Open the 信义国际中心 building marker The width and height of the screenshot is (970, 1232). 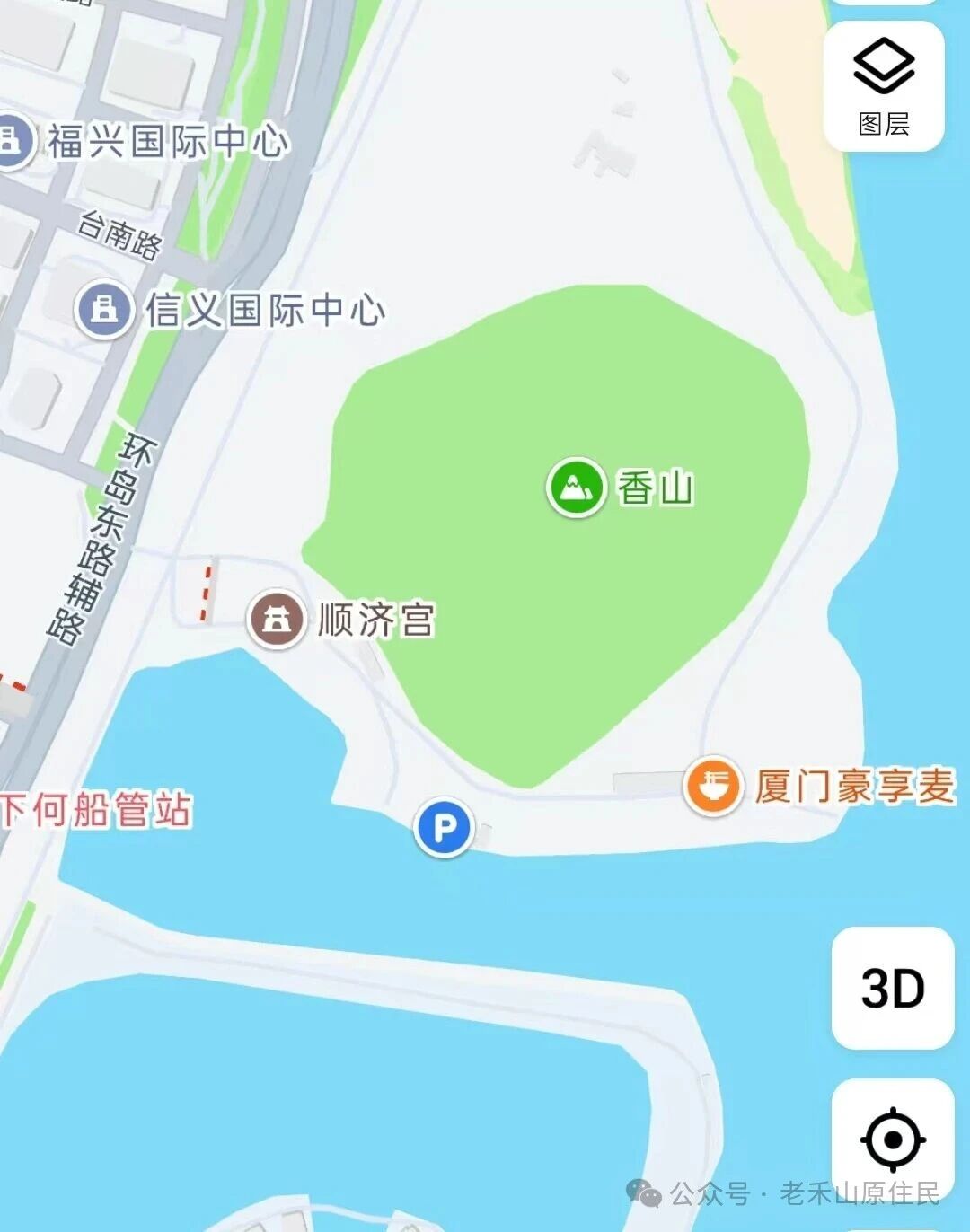[x=105, y=309]
